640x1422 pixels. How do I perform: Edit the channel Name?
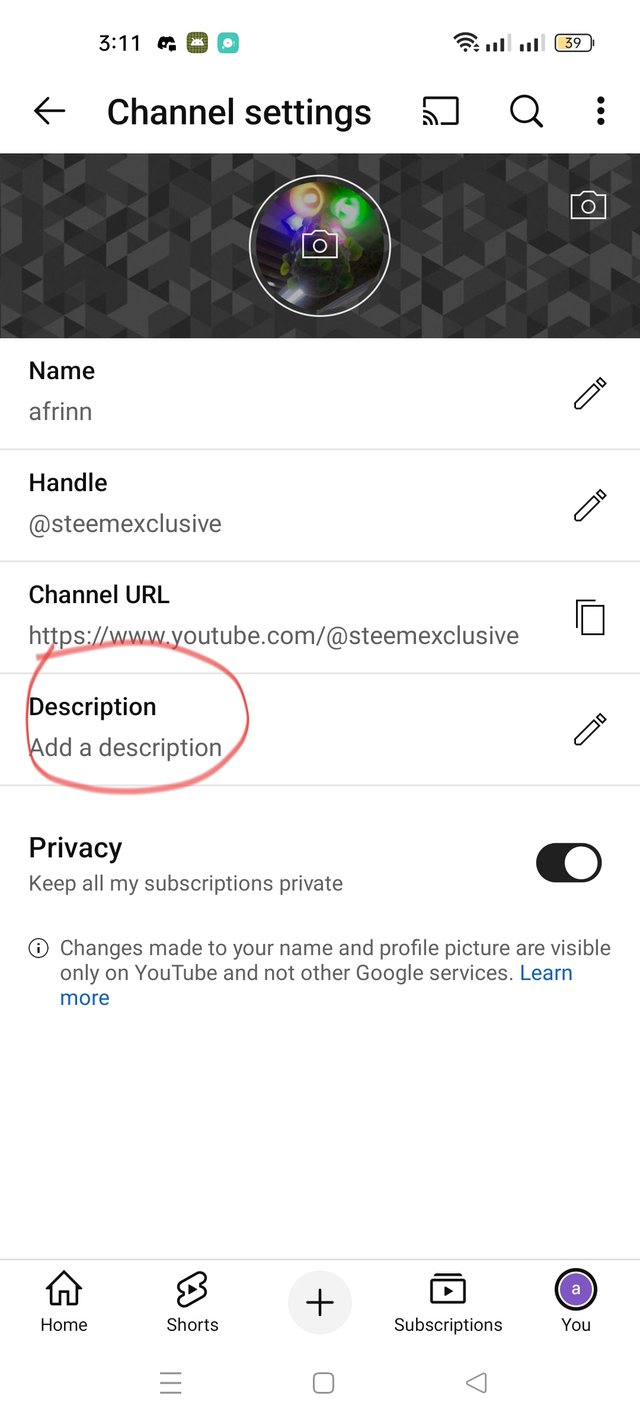[x=589, y=394]
